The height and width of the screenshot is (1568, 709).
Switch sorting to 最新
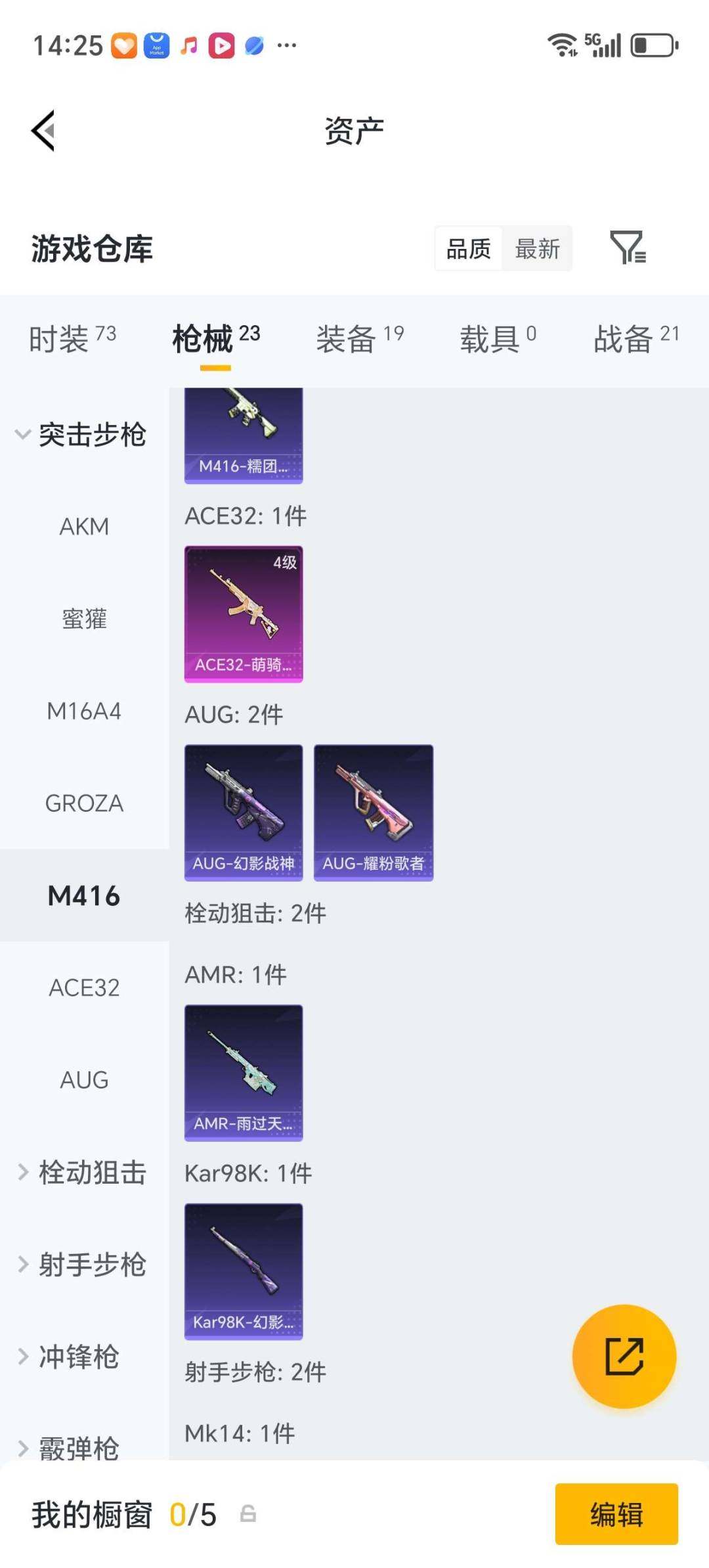538,248
